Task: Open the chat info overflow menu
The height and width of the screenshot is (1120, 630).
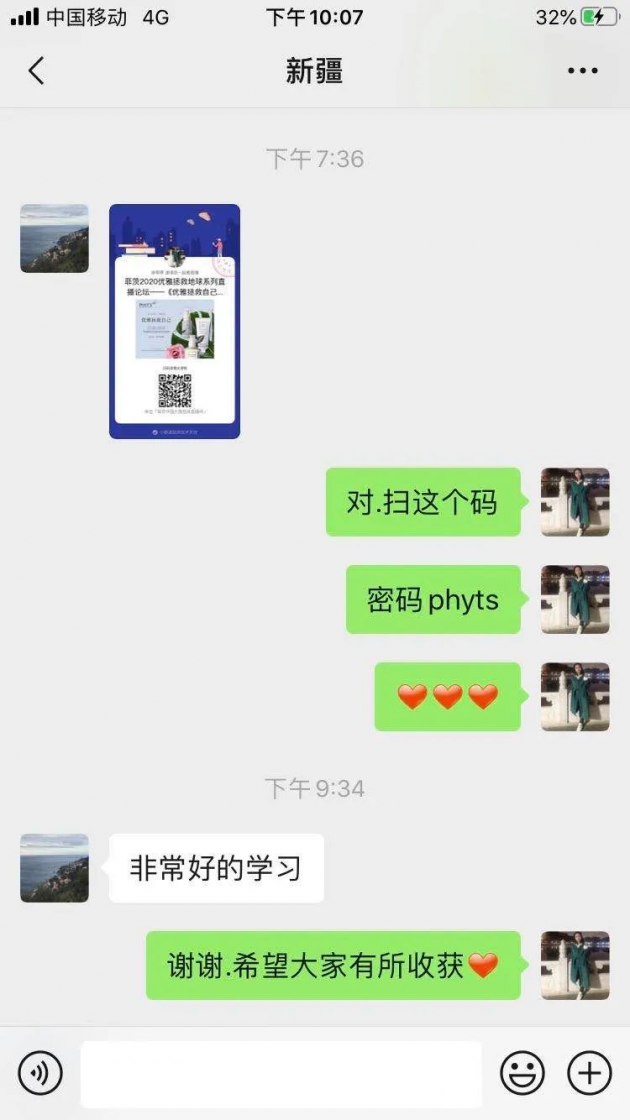Action: click(582, 71)
